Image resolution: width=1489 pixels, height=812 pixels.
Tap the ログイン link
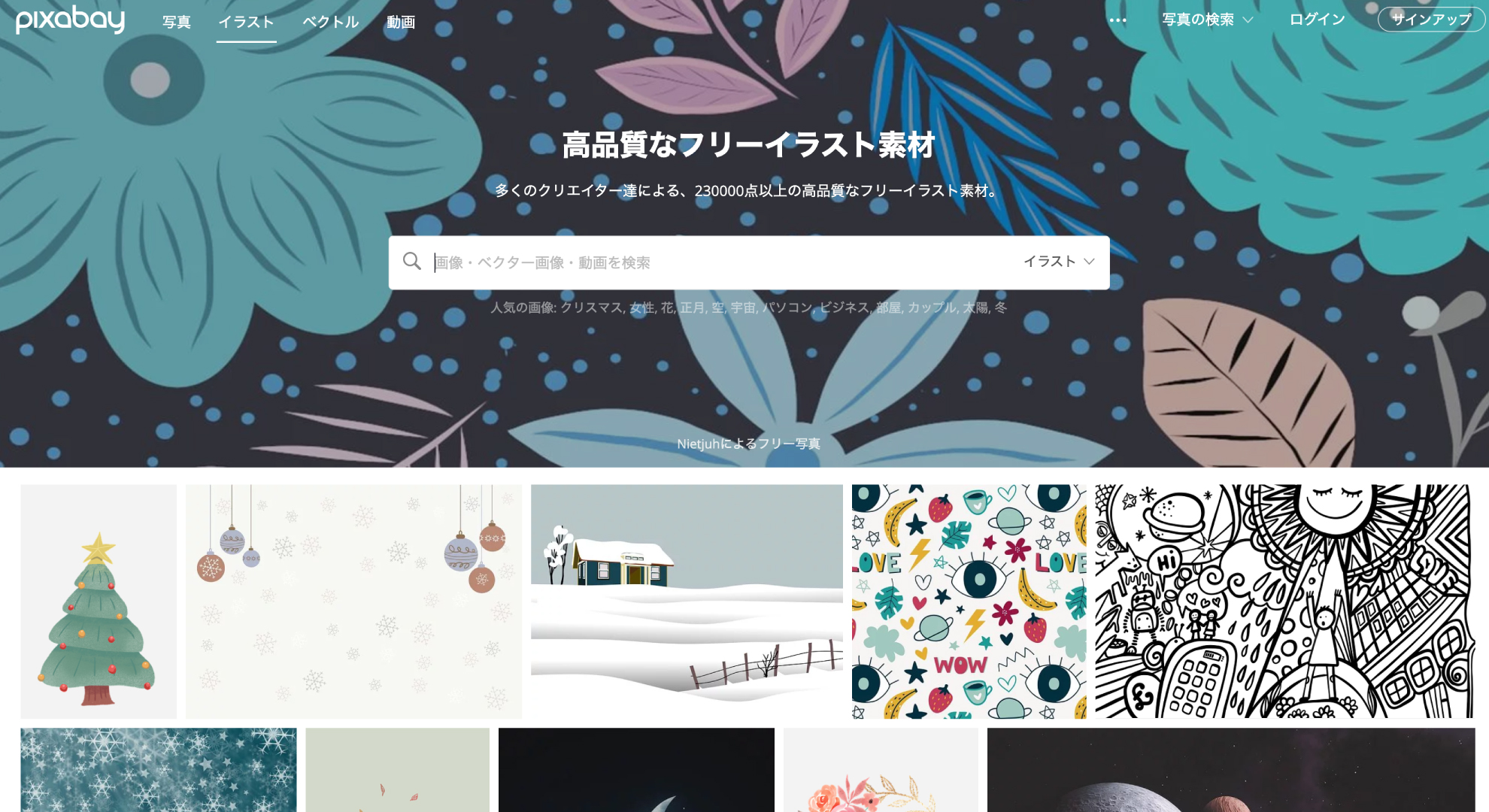click(1317, 20)
